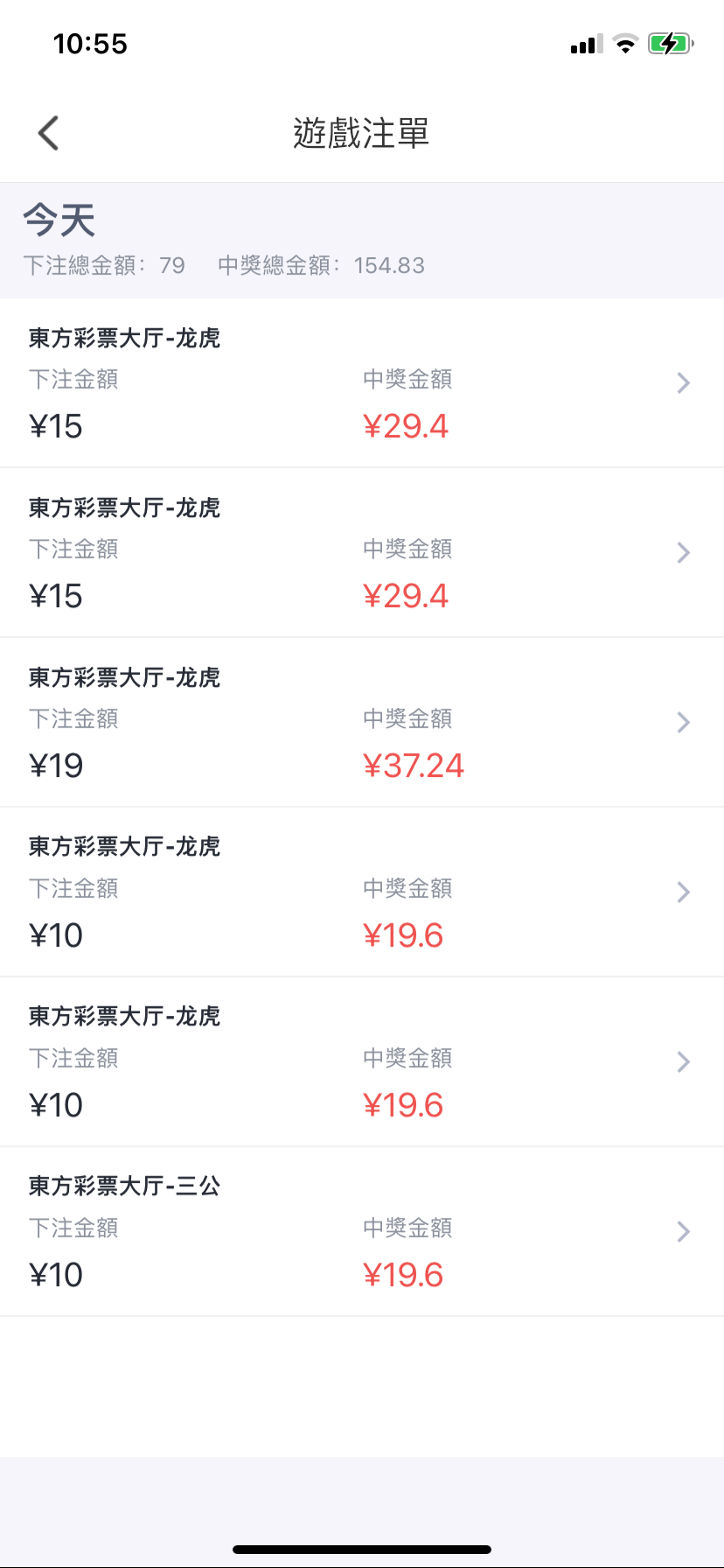Select the red ¥37.24 winning amount

(414, 765)
